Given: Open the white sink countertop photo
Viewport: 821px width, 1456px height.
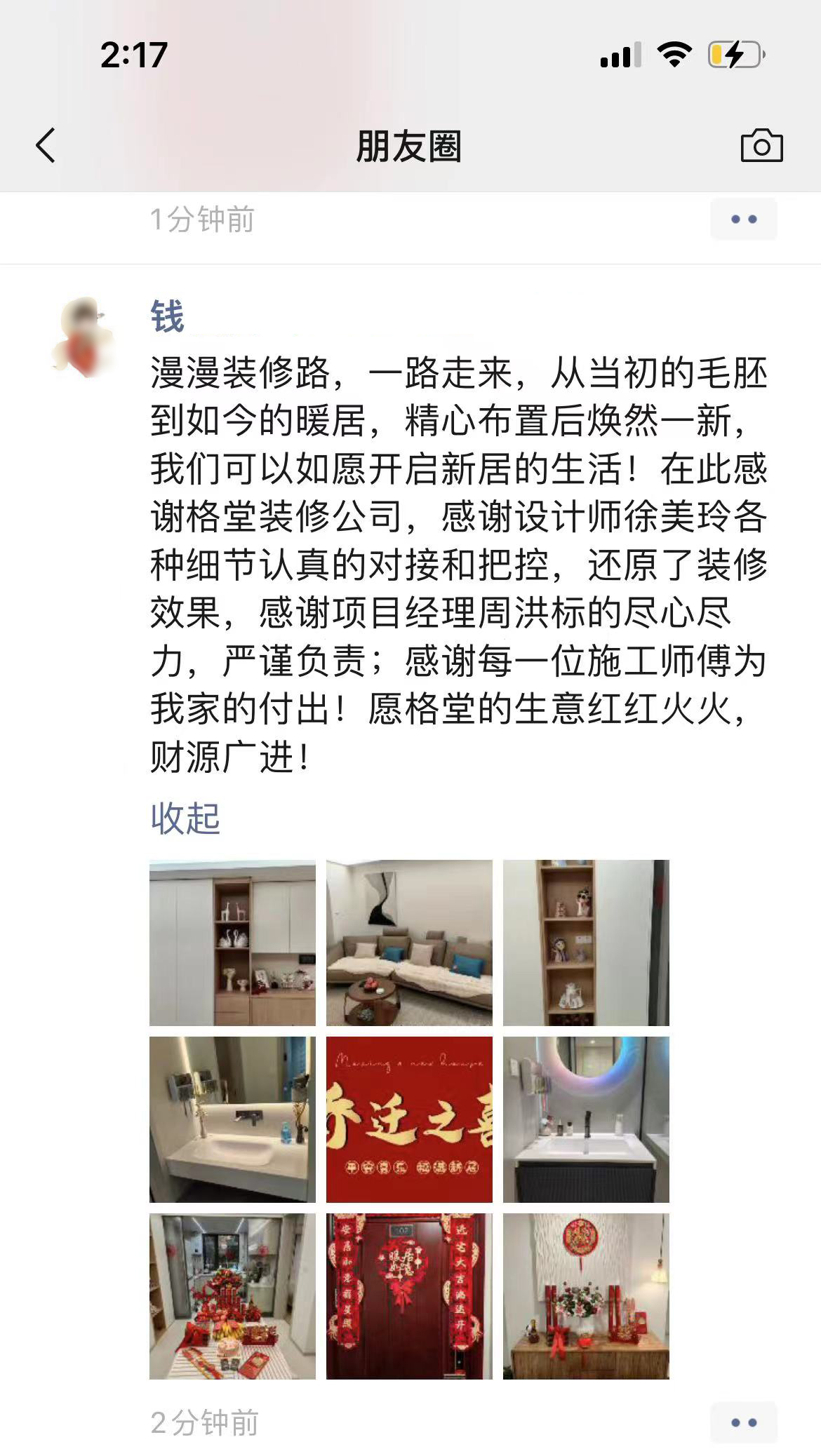Looking at the screenshot, I should 232,1119.
